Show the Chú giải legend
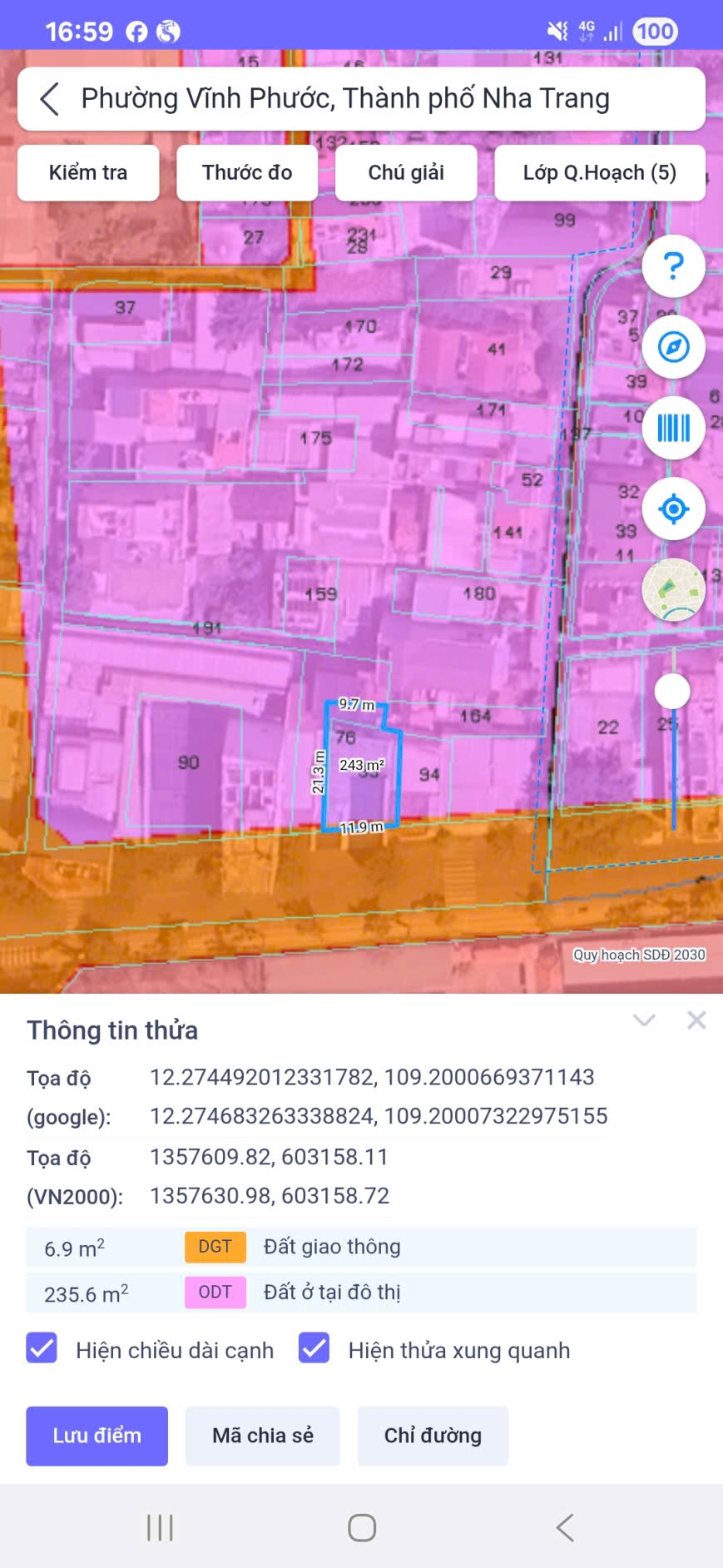723x1568 pixels. point(406,172)
